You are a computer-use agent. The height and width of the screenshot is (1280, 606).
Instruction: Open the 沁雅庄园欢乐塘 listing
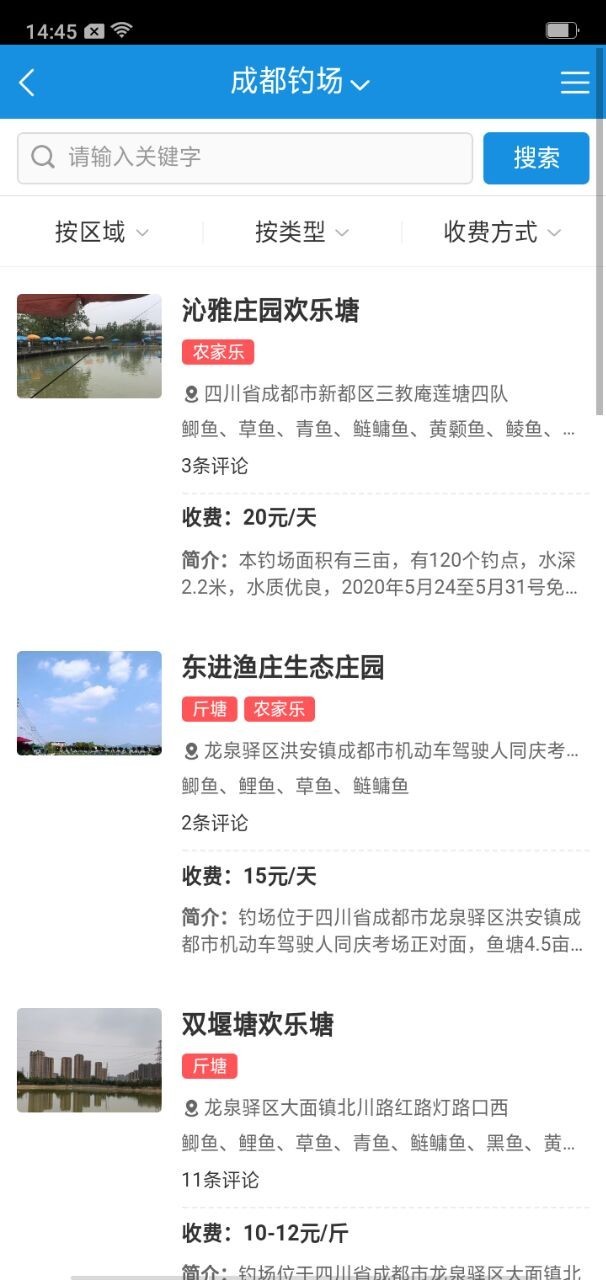click(270, 311)
